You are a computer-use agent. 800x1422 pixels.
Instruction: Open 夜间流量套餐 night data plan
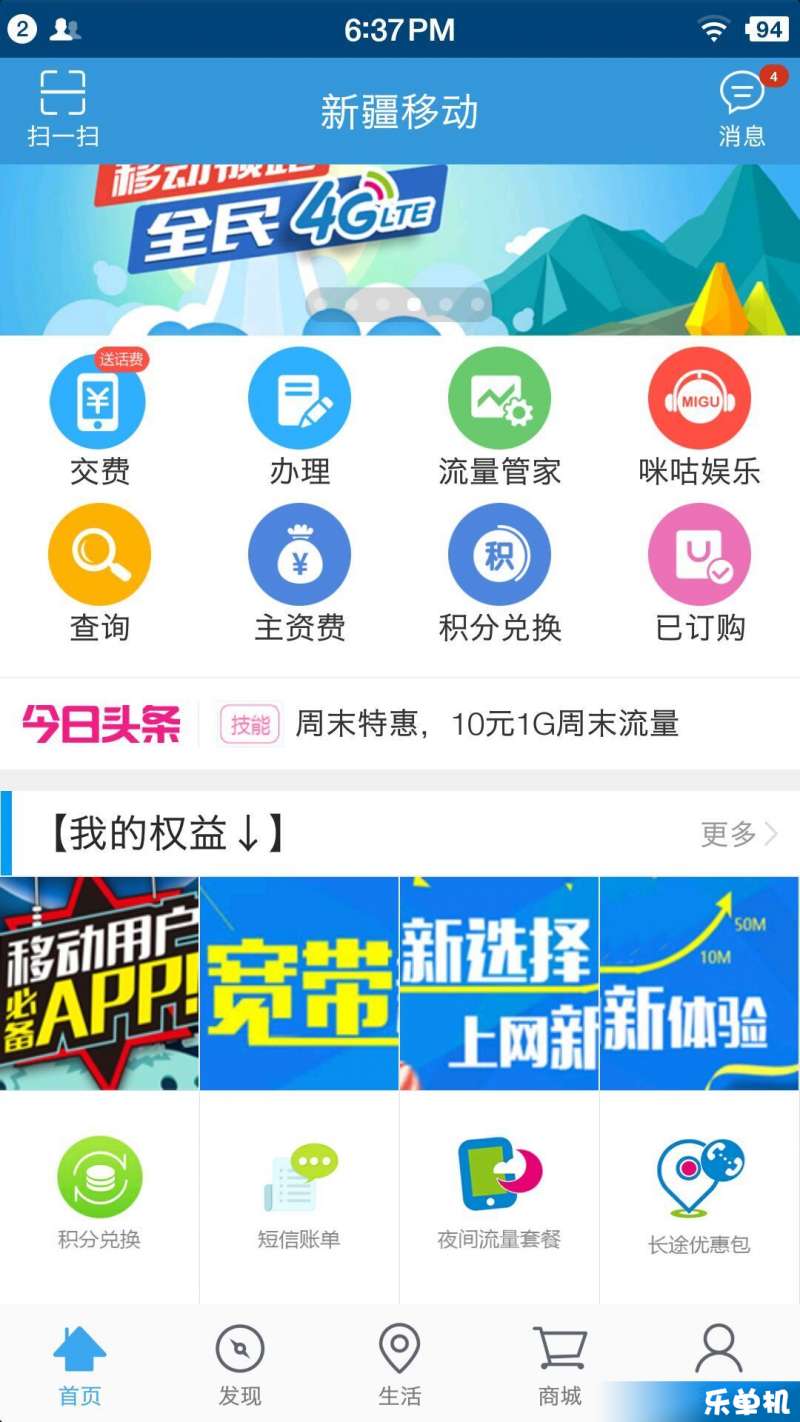click(499, 1197)
